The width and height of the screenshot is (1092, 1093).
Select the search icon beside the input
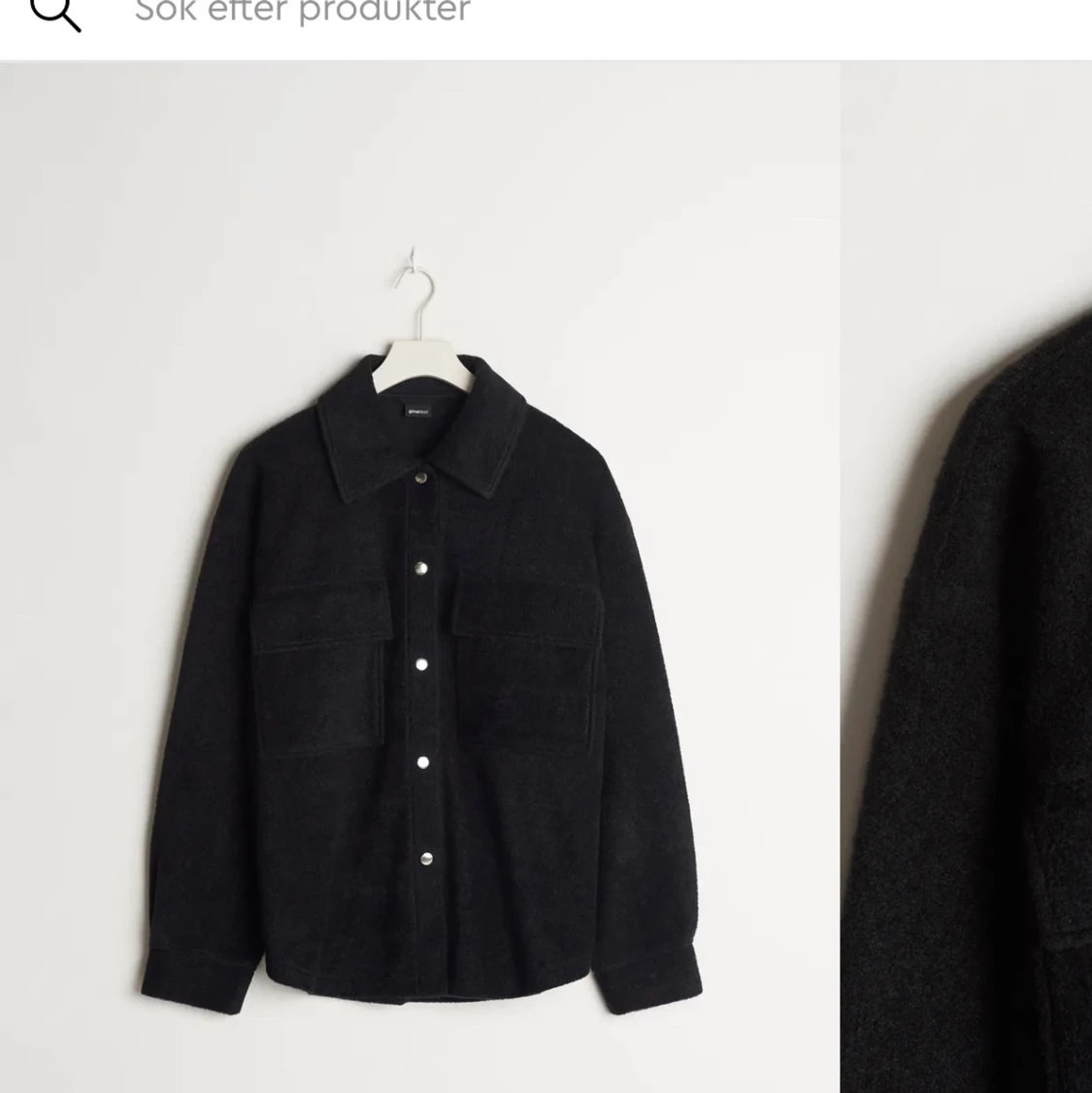pos(55,14)
